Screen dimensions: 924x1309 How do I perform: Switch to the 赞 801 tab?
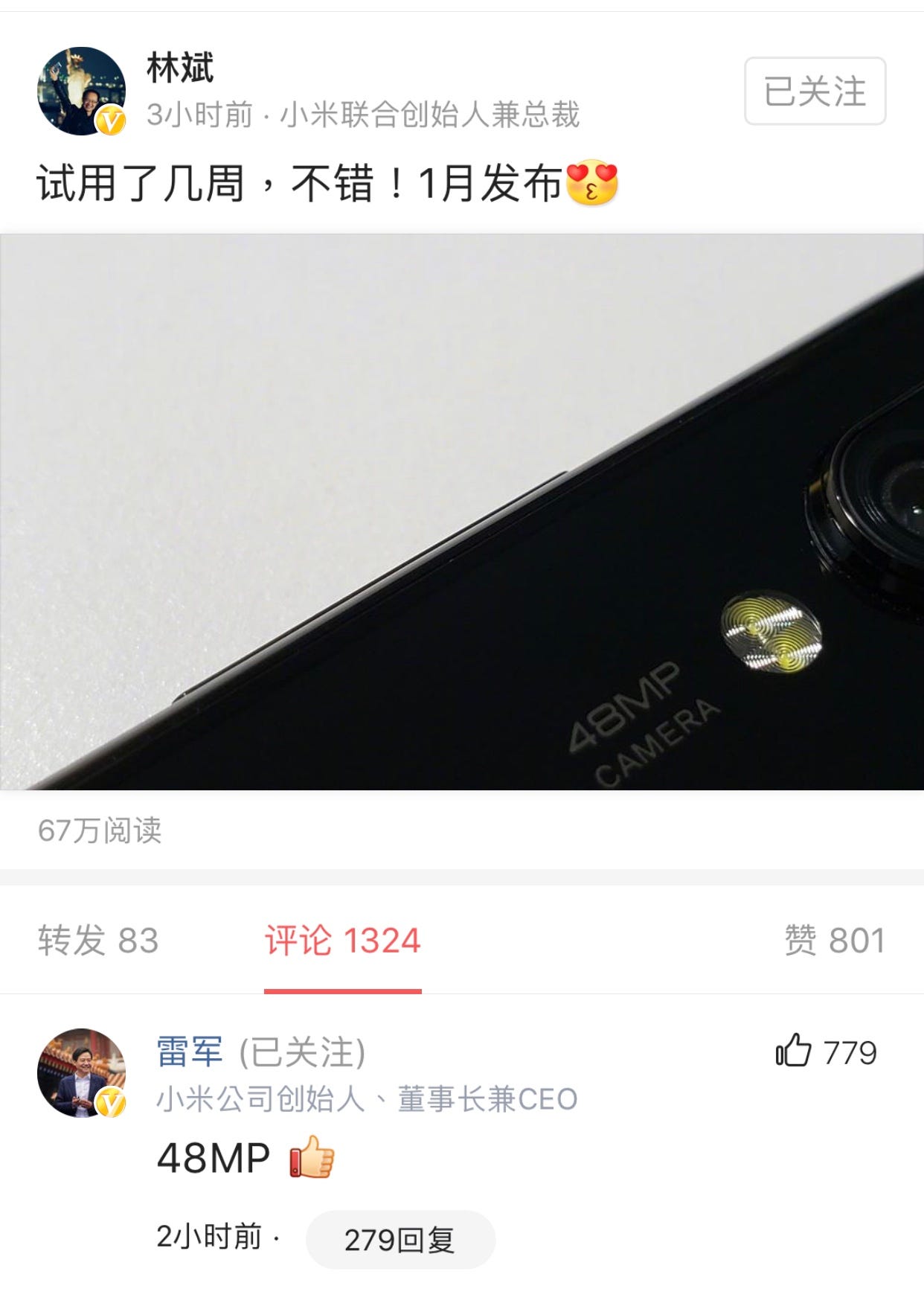point(834,940)
